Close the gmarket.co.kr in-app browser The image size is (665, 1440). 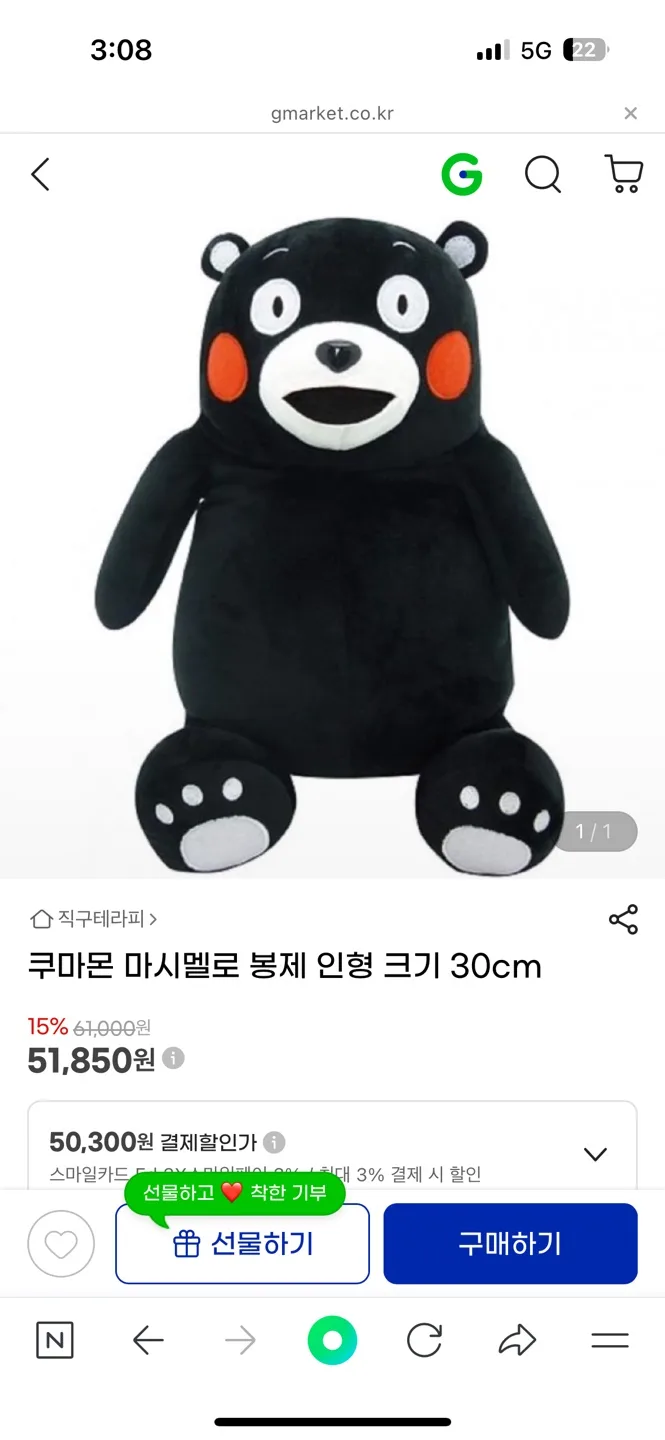630,114
